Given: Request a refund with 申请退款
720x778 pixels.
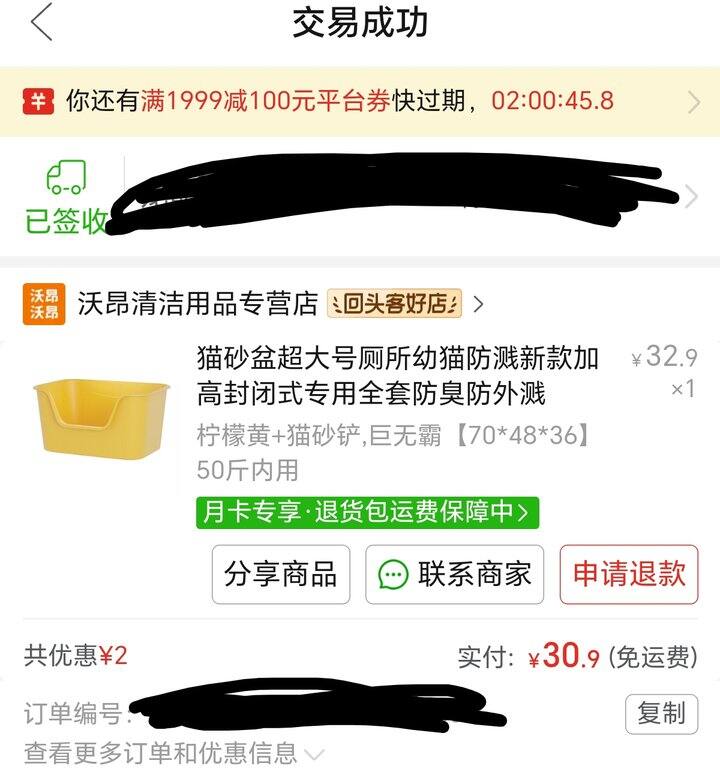Looking at the screenshot, I should (629, 574).
